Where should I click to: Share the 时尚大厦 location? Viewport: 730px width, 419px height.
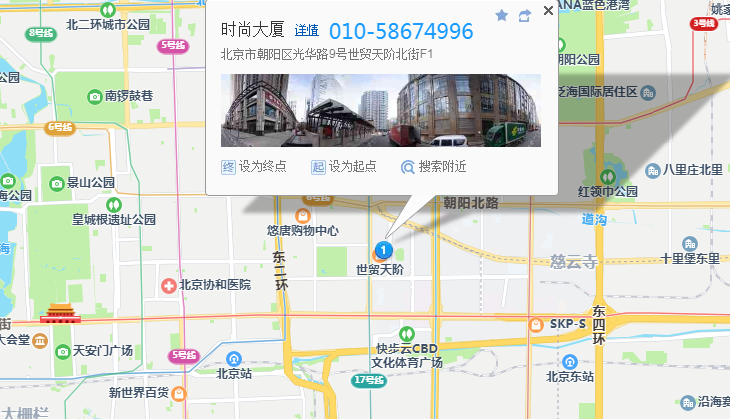[x=524, y=16]
